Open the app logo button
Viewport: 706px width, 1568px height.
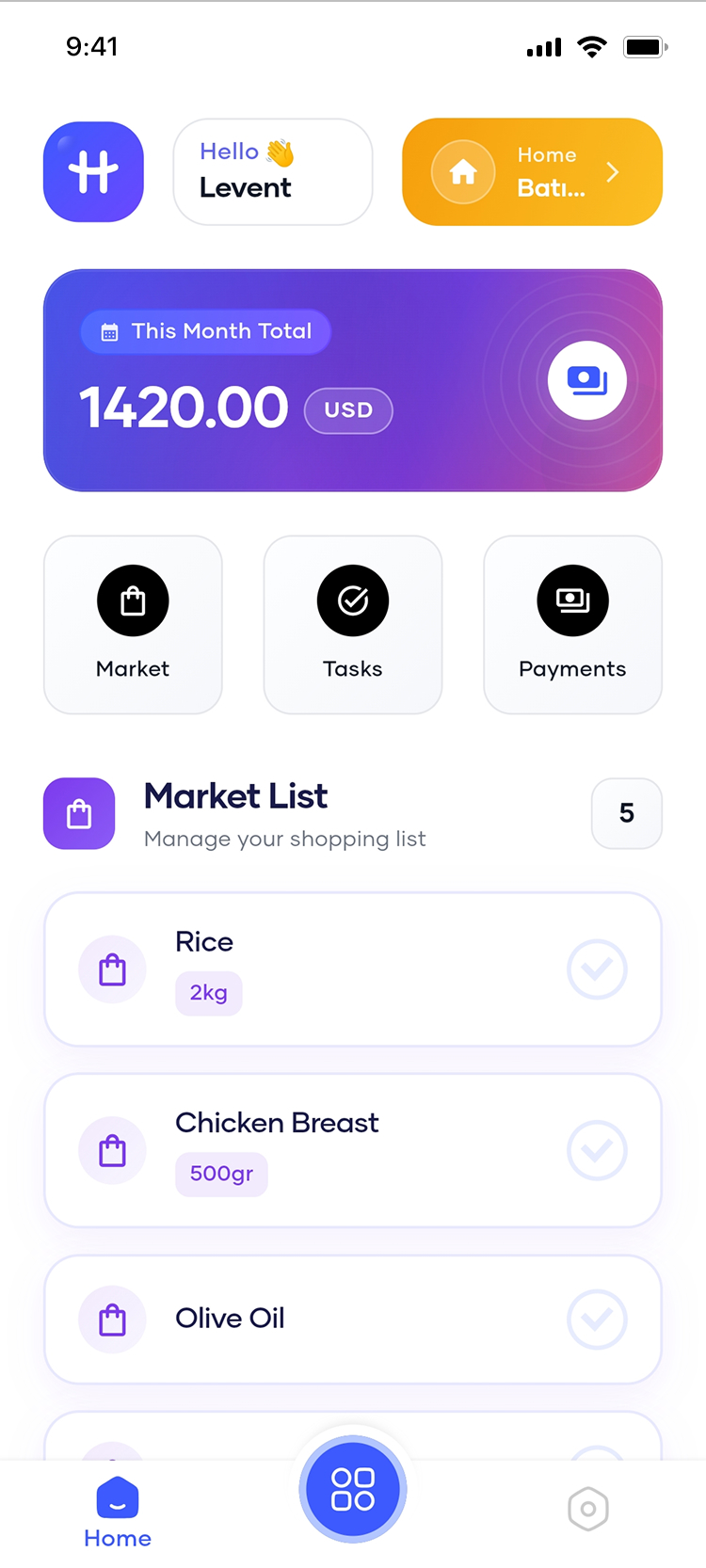click(x=93, y=172)
